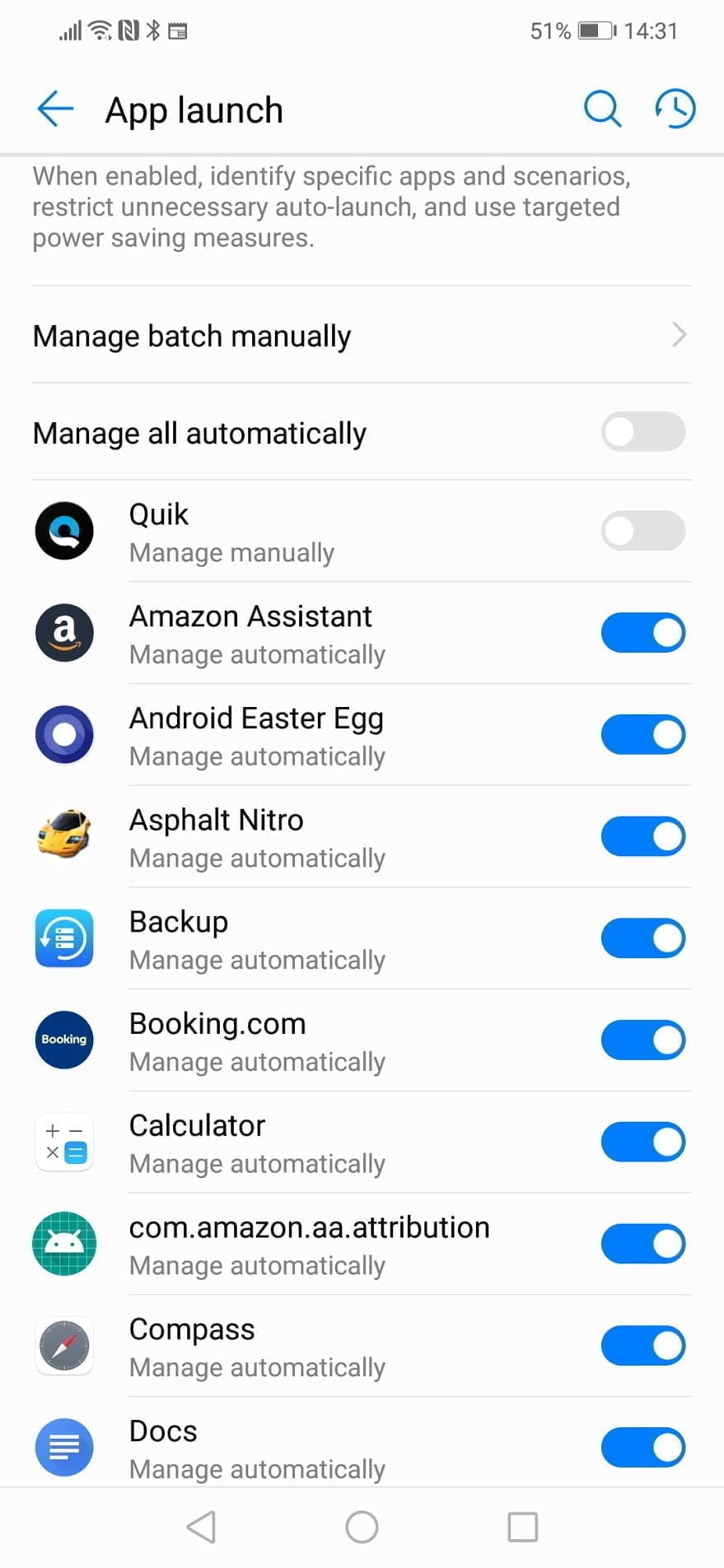
Task: Disable Amazon Assistant auto-manage toggle
Action: point(642,633)
